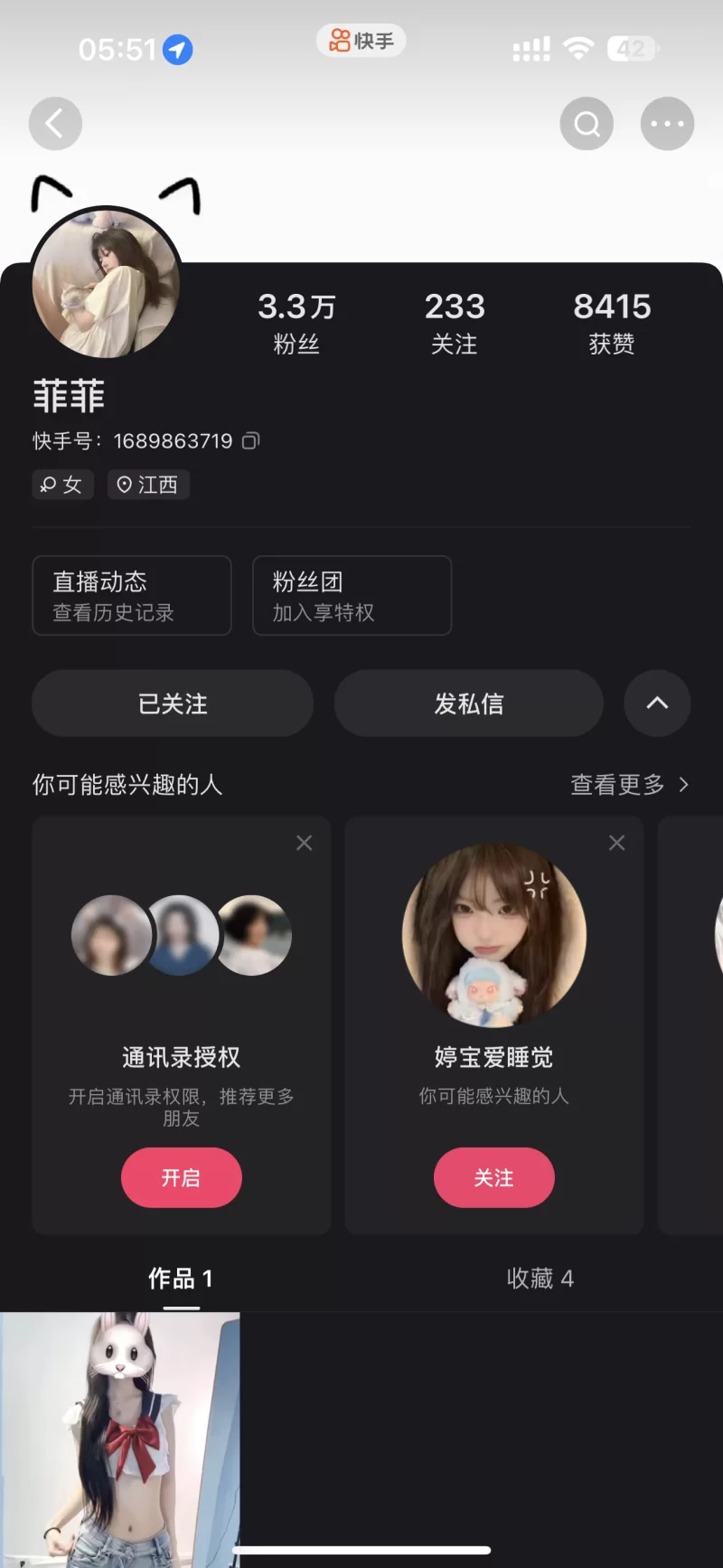
Task: Tap 开启 to enable contacts permission
Action: click(x=181, y=1177)
